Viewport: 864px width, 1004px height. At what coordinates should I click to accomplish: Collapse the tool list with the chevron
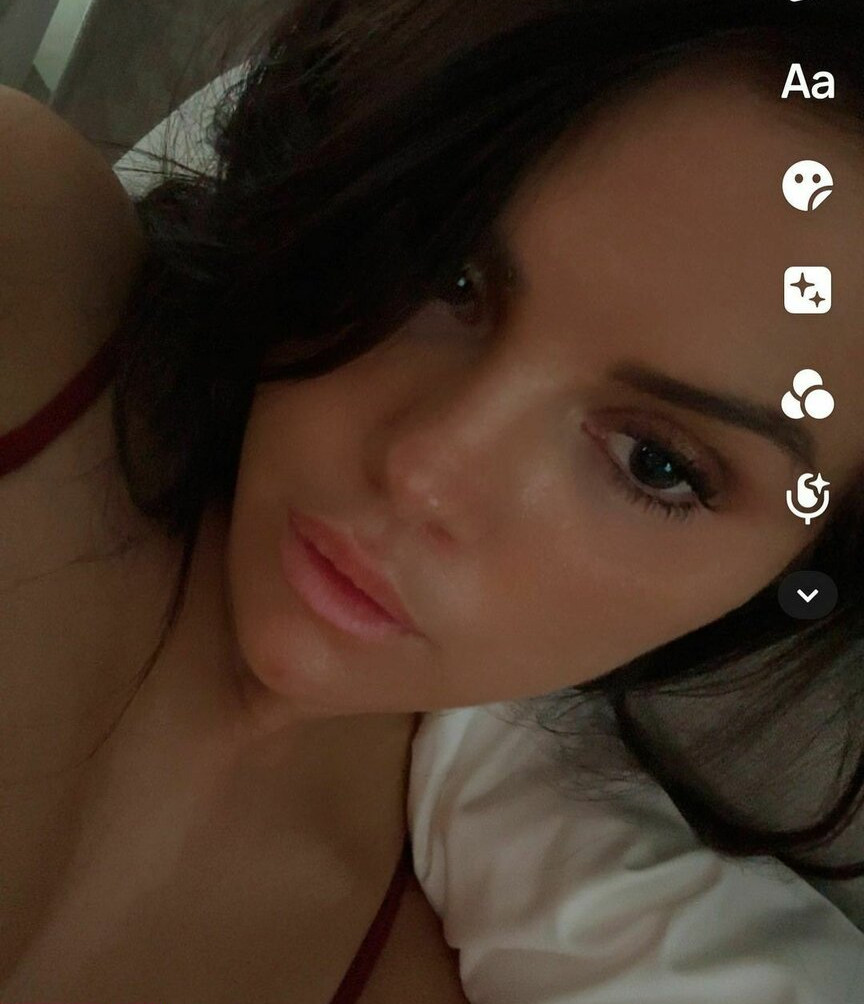click(x=807, y=596)
